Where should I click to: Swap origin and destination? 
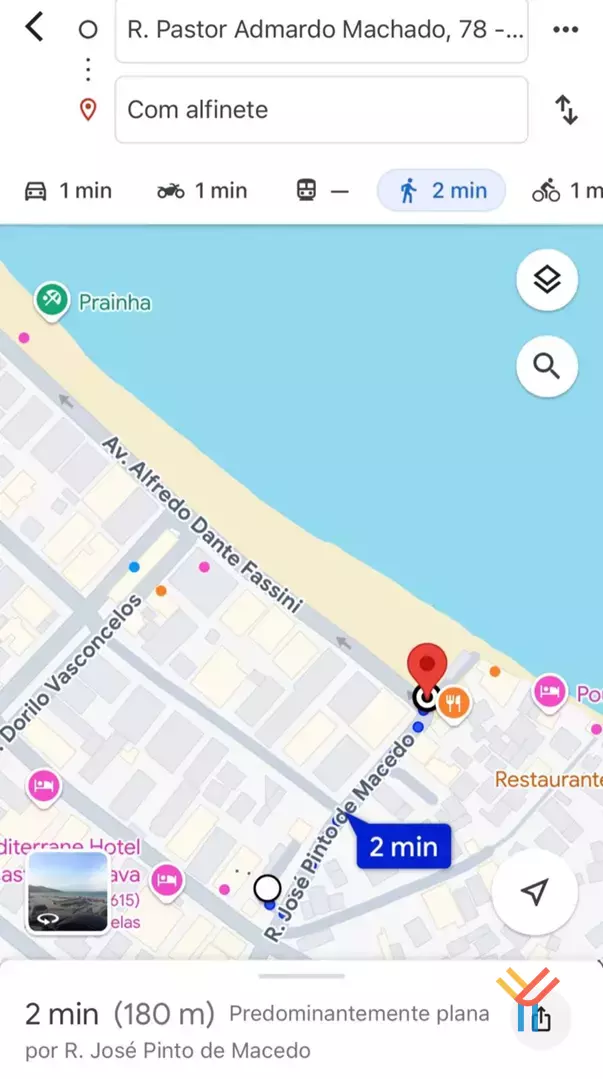[567, 109]
